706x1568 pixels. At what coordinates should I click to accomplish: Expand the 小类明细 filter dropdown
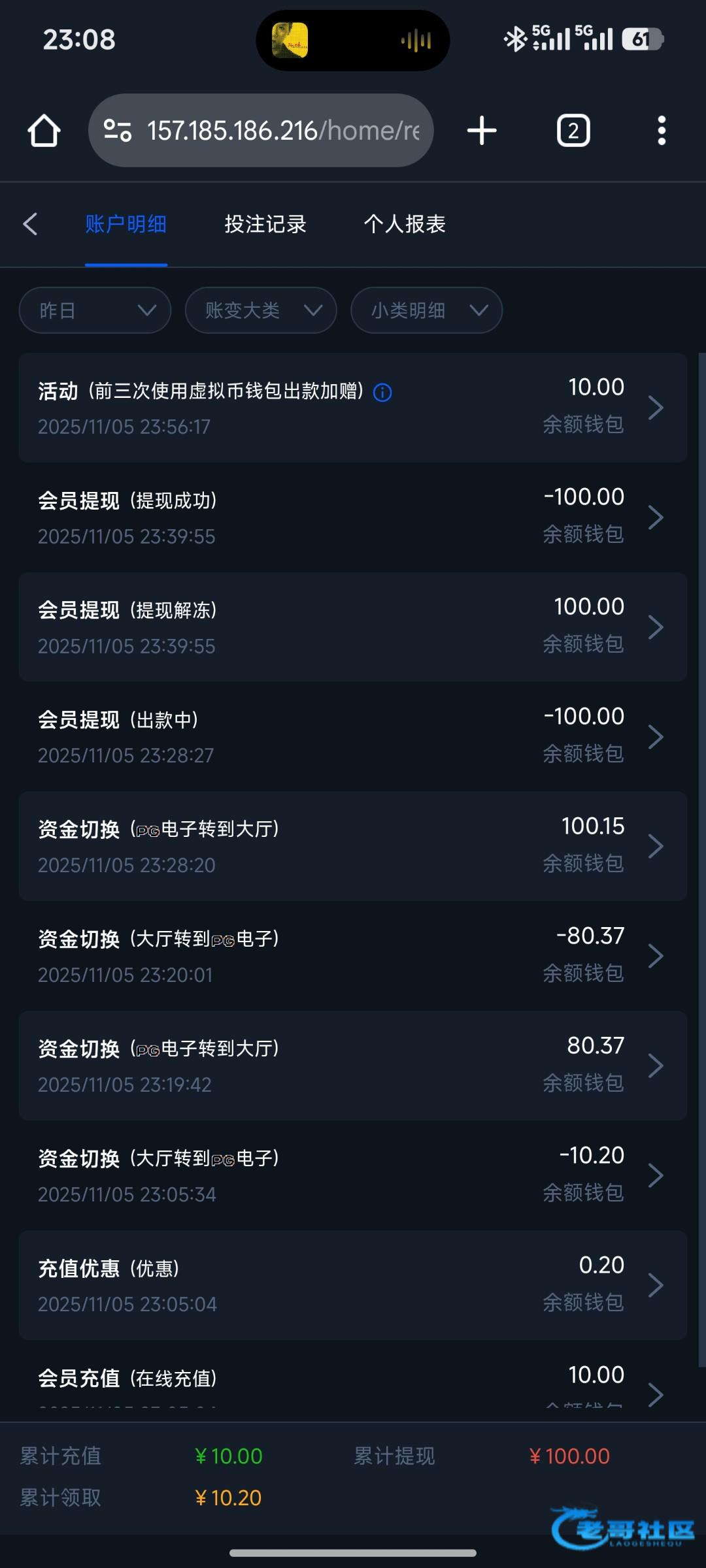[x=426, y=310]
